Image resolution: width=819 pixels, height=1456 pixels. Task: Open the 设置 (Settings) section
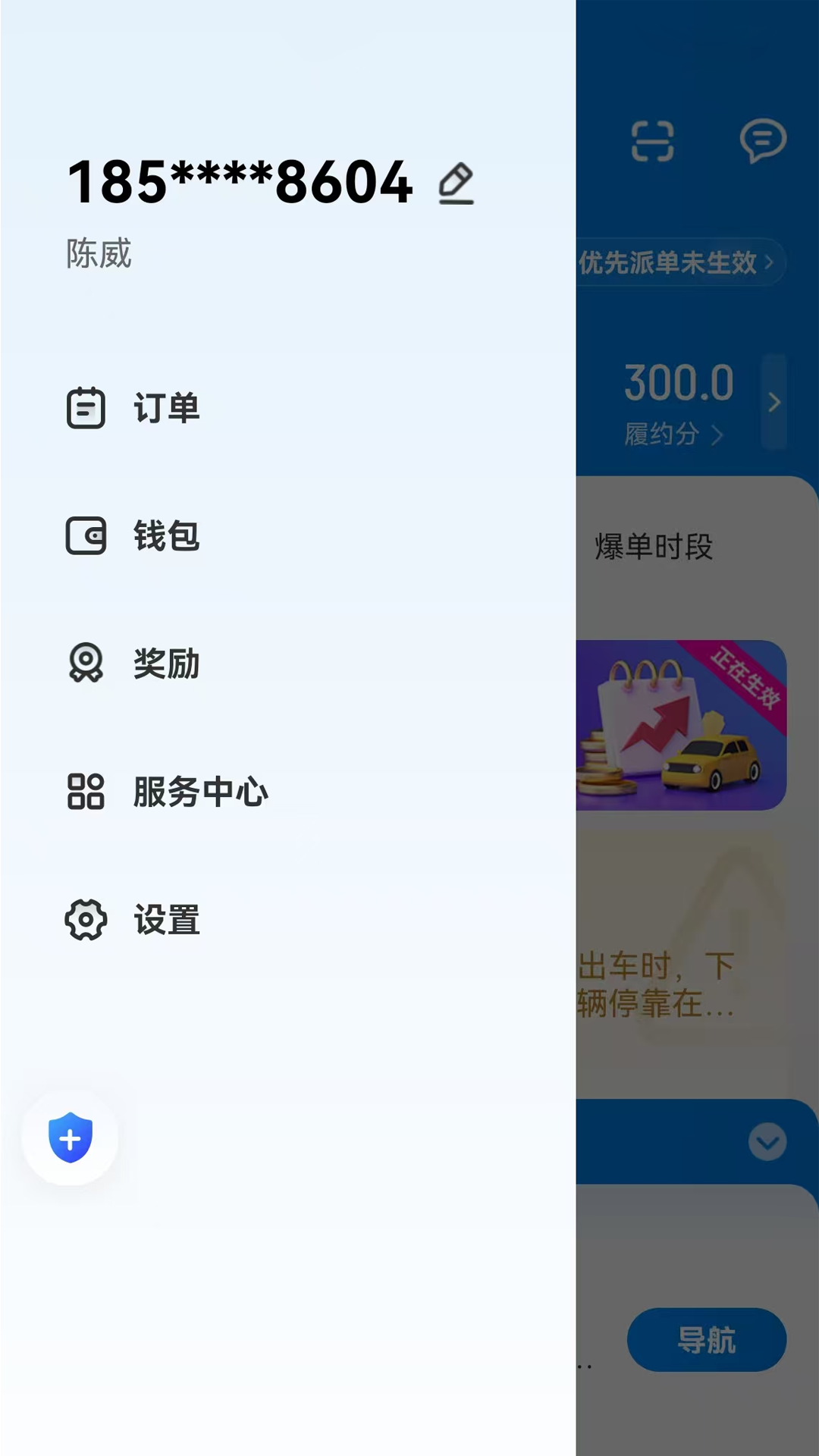[166, 921]
